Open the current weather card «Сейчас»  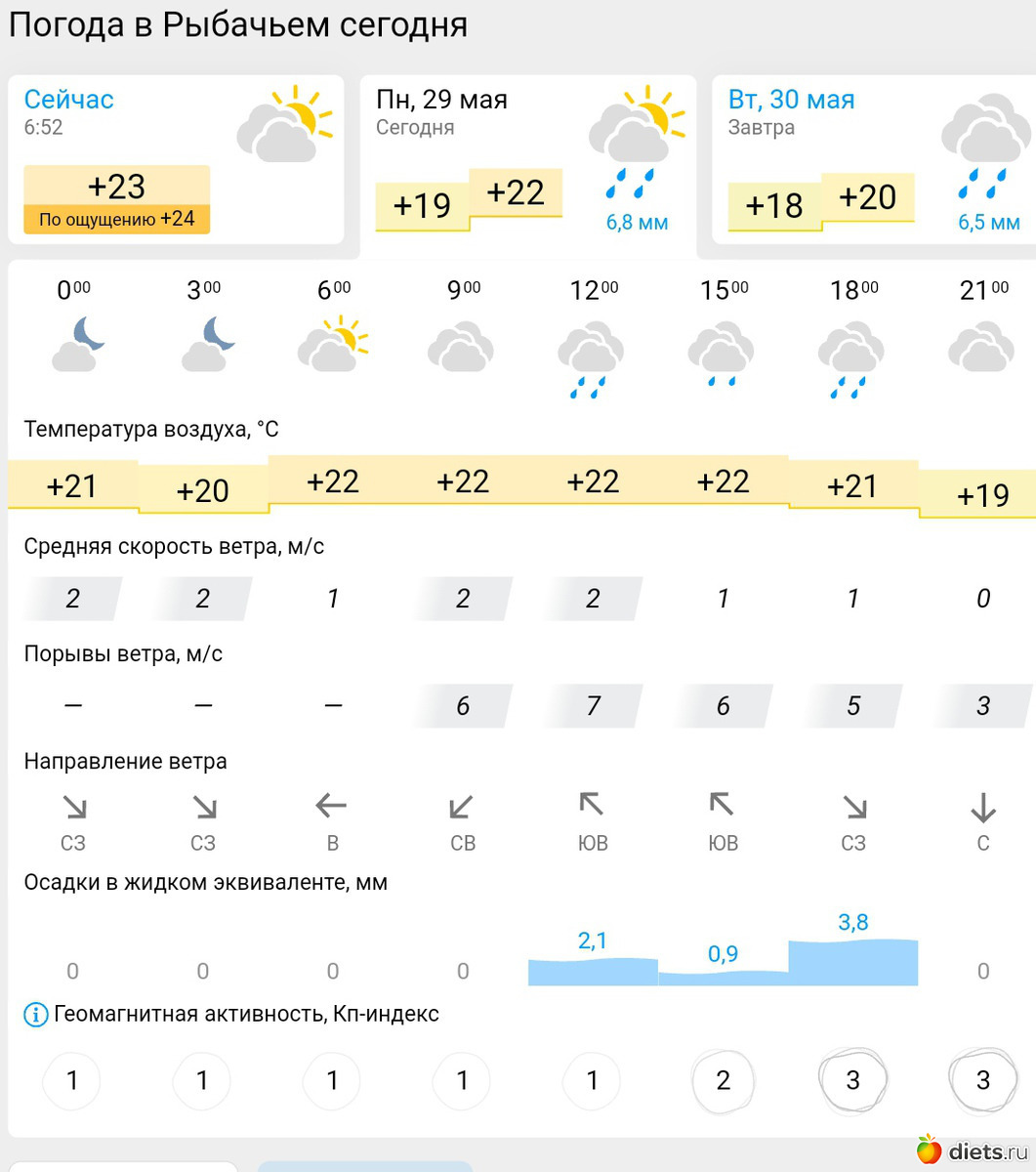pos(176,159)
